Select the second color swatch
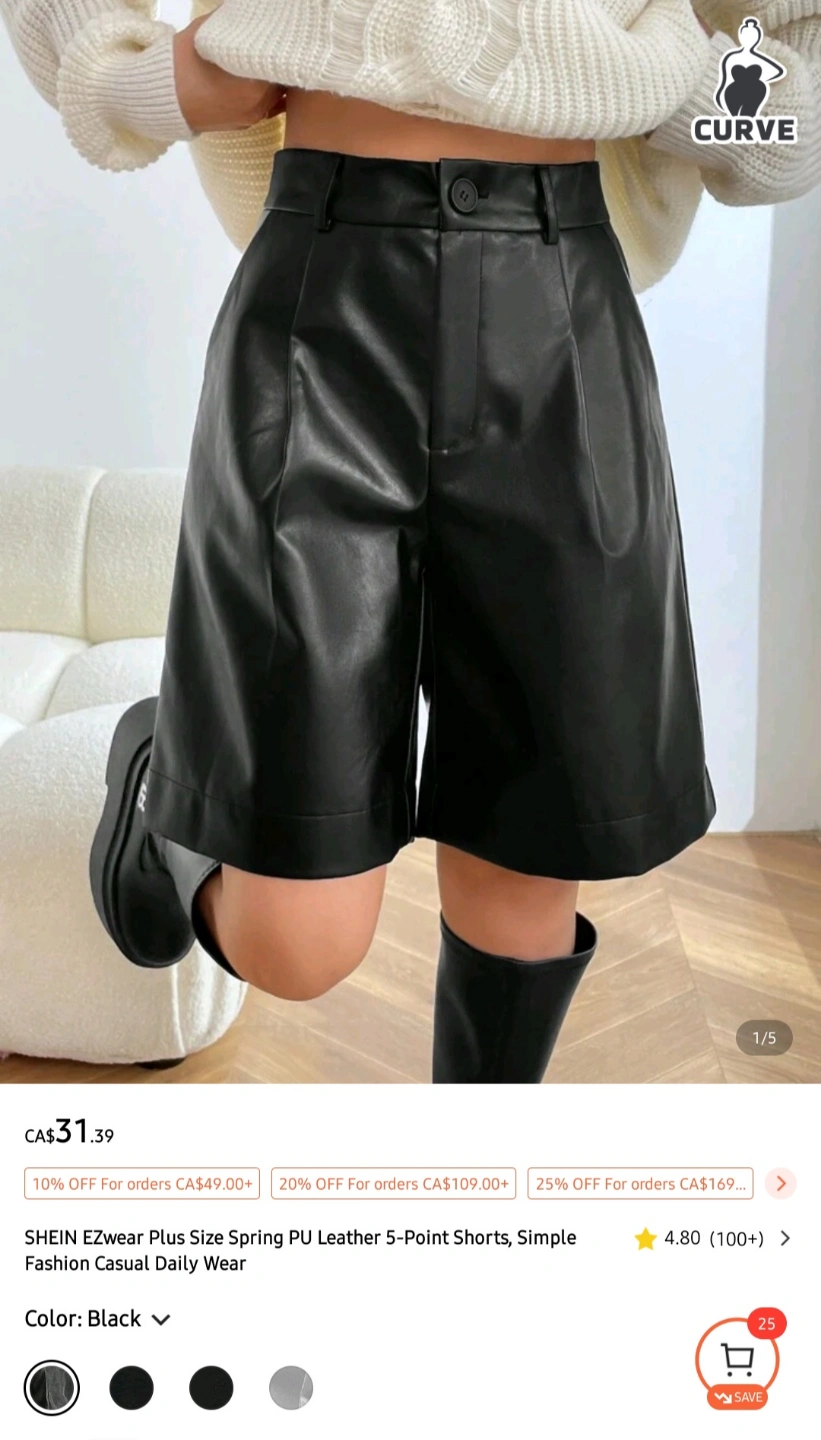This screenshot has width=821, height=1440. pyautogui.click(x=131, y=1388)
